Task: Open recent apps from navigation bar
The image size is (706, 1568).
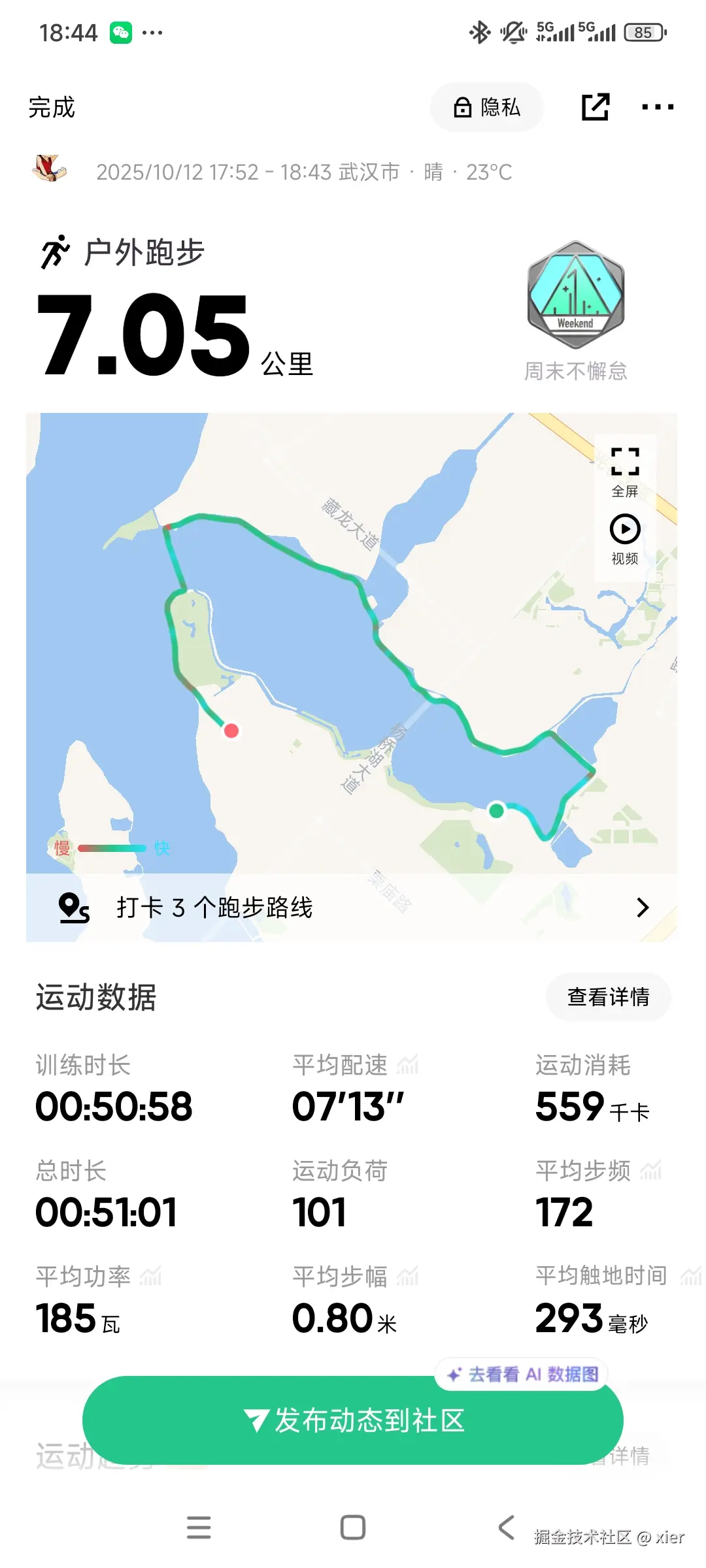Action: pyautogui.click(x=199, y=1527)
